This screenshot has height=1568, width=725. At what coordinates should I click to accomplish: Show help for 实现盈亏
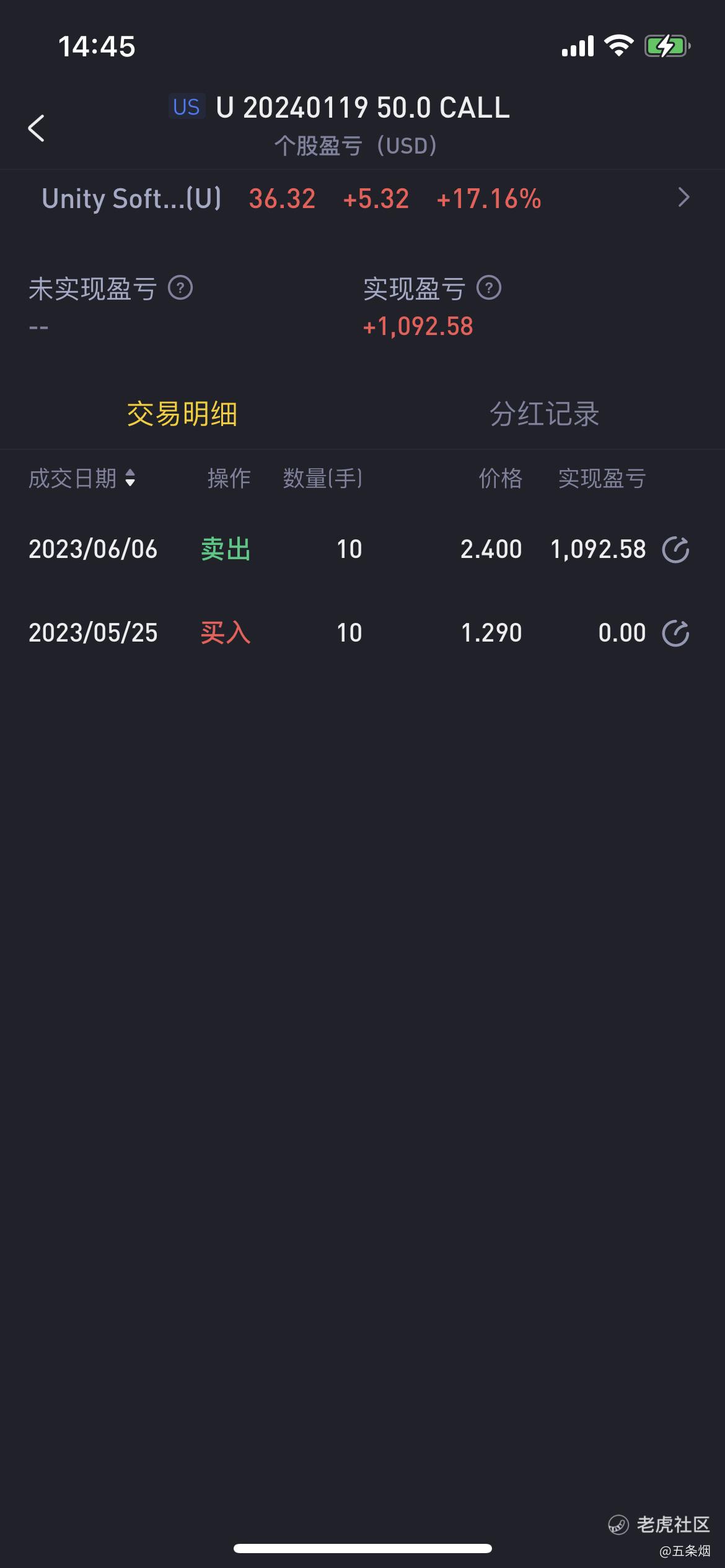pos(489,288)
